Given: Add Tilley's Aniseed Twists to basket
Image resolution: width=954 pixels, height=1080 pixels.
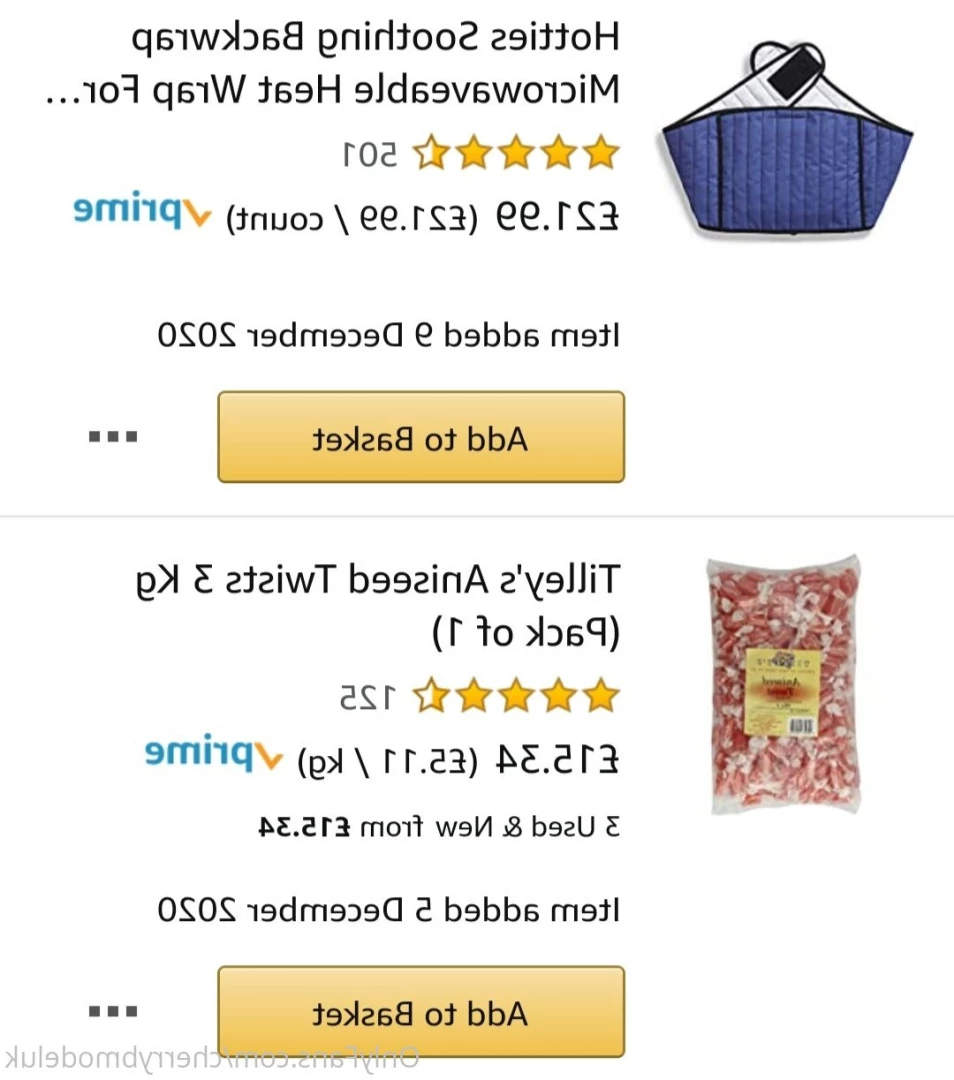Looking at the screenshot, I should point(421,1013).
